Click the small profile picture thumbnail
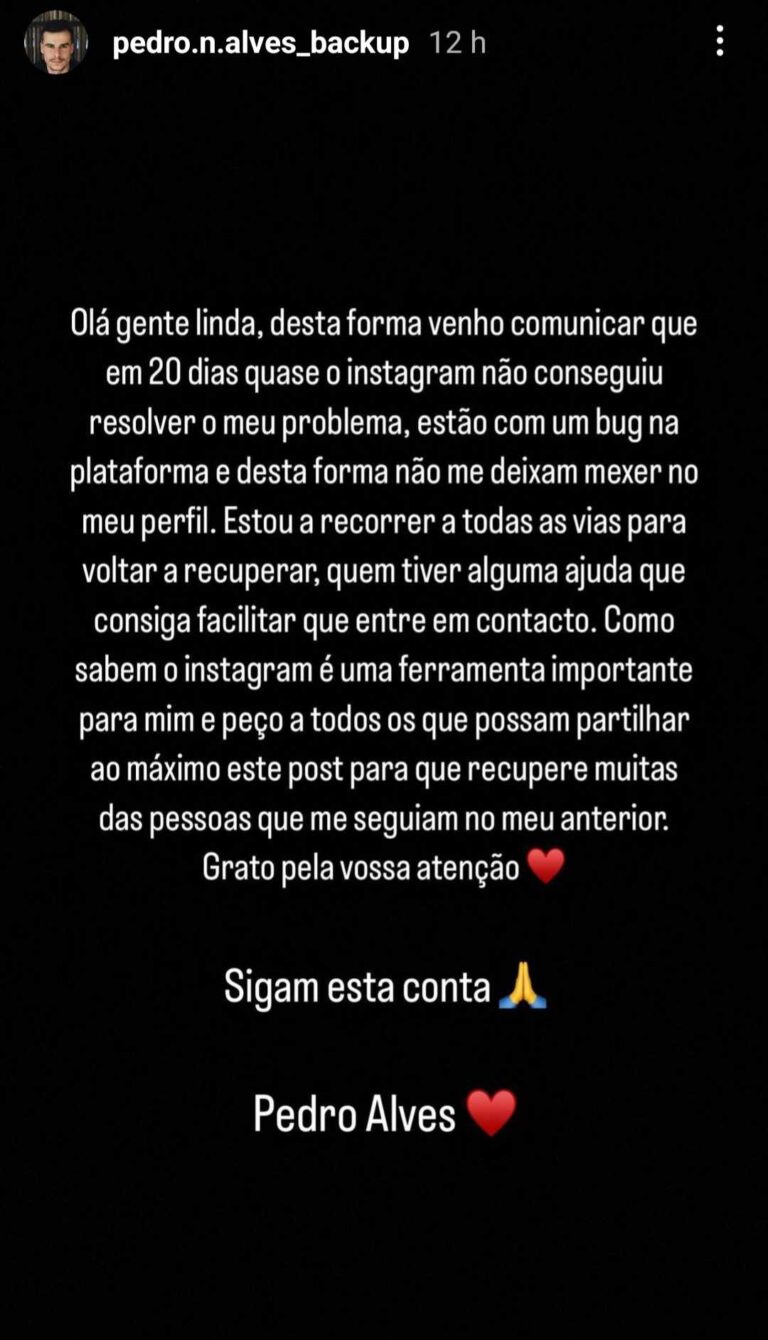 (x=57, y=42)
